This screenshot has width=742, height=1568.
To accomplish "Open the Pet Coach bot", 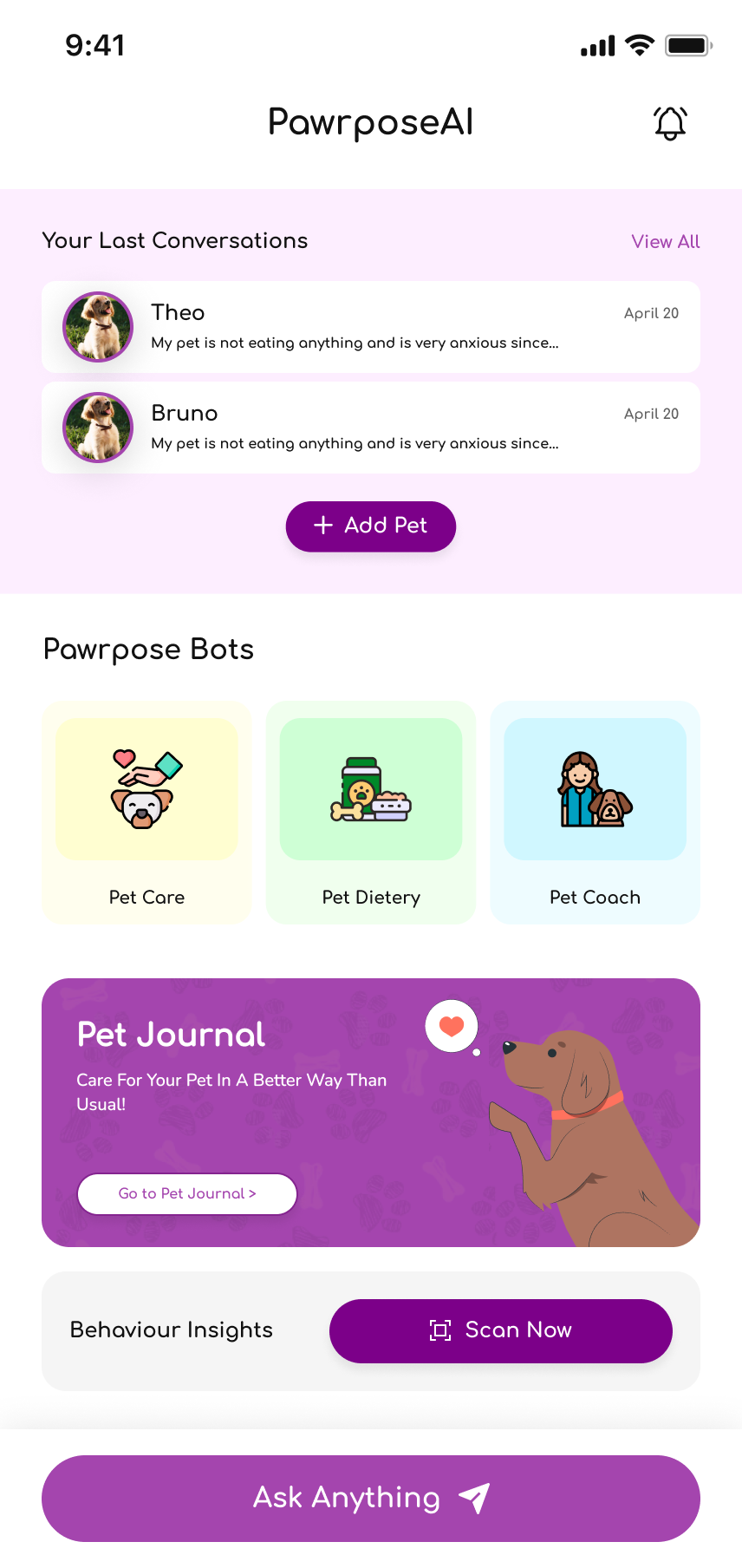I will [x=595, y=812].
